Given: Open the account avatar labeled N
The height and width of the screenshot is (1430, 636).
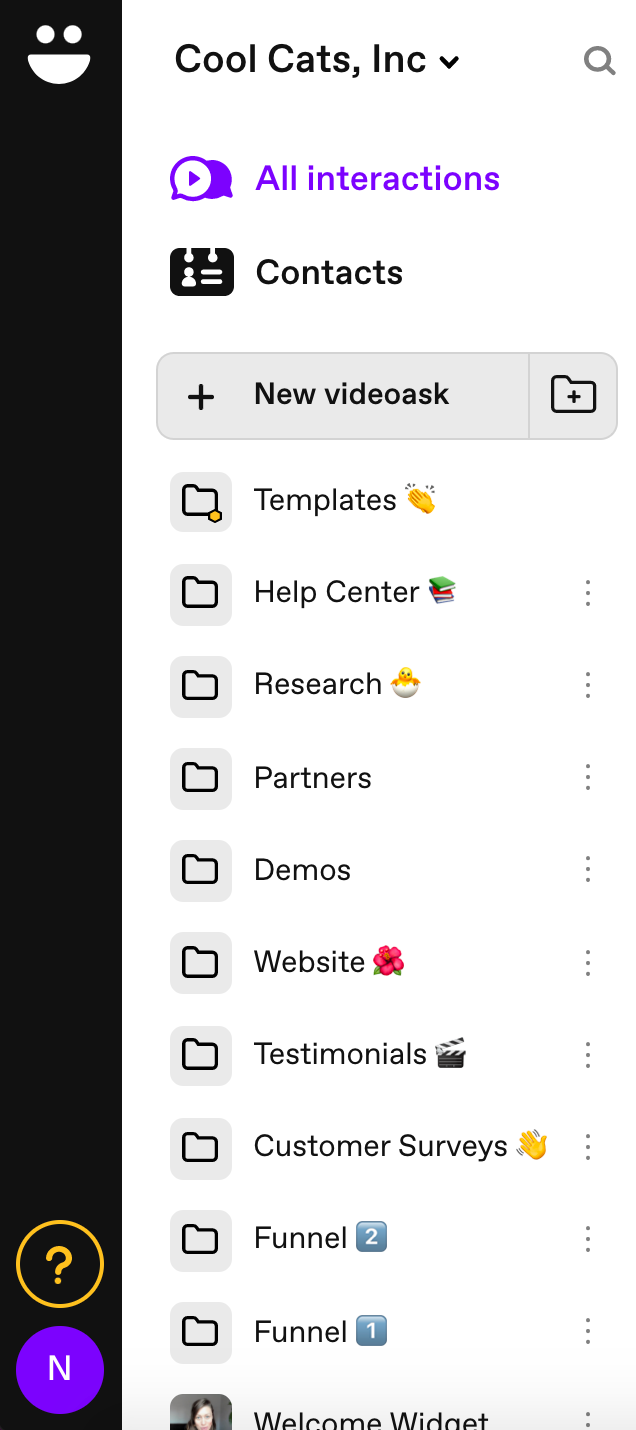Looking at the screenshot, I should click(x=60, y=1369).
